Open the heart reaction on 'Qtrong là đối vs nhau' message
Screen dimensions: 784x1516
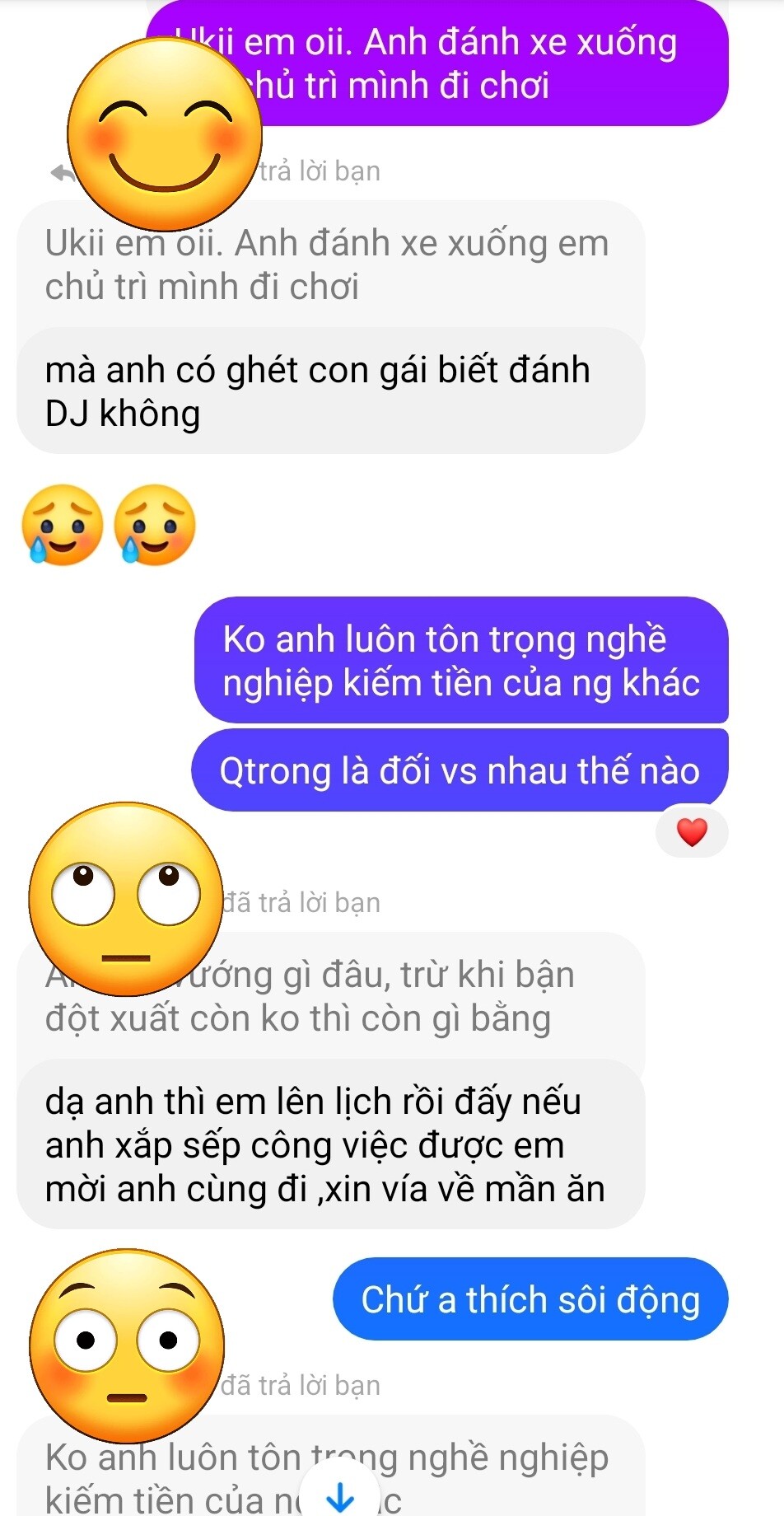(x=692, y=832)
